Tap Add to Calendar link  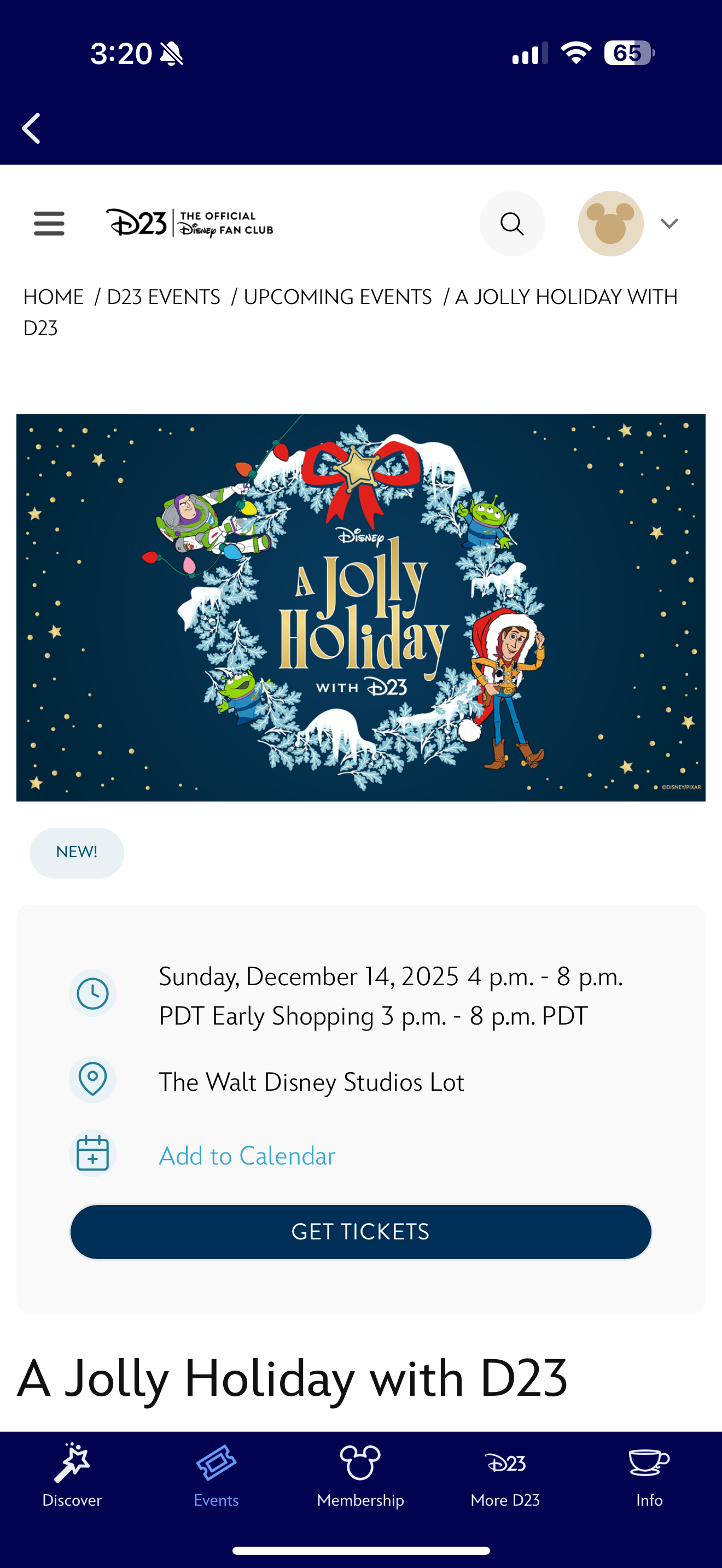coord(247,1155)
